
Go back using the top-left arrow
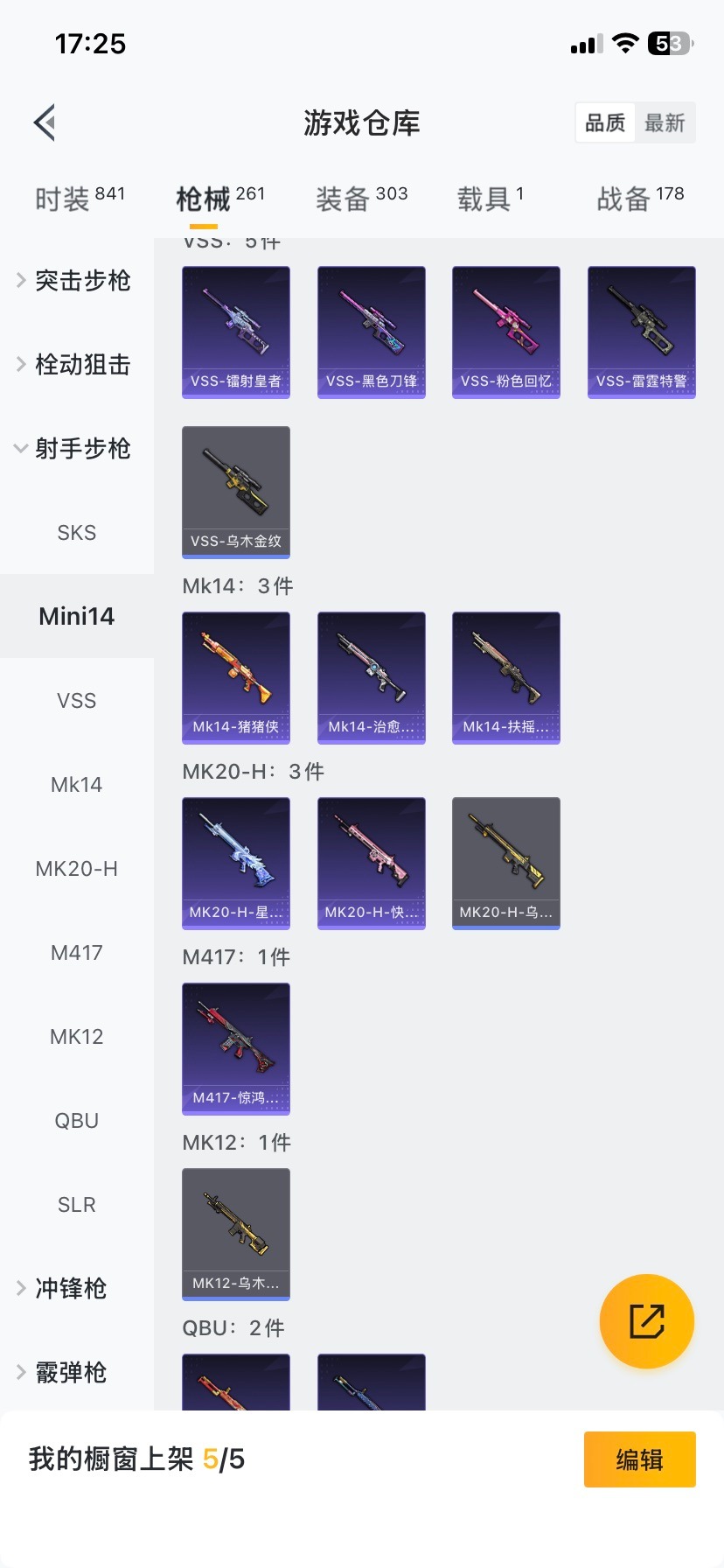point(45,122)
